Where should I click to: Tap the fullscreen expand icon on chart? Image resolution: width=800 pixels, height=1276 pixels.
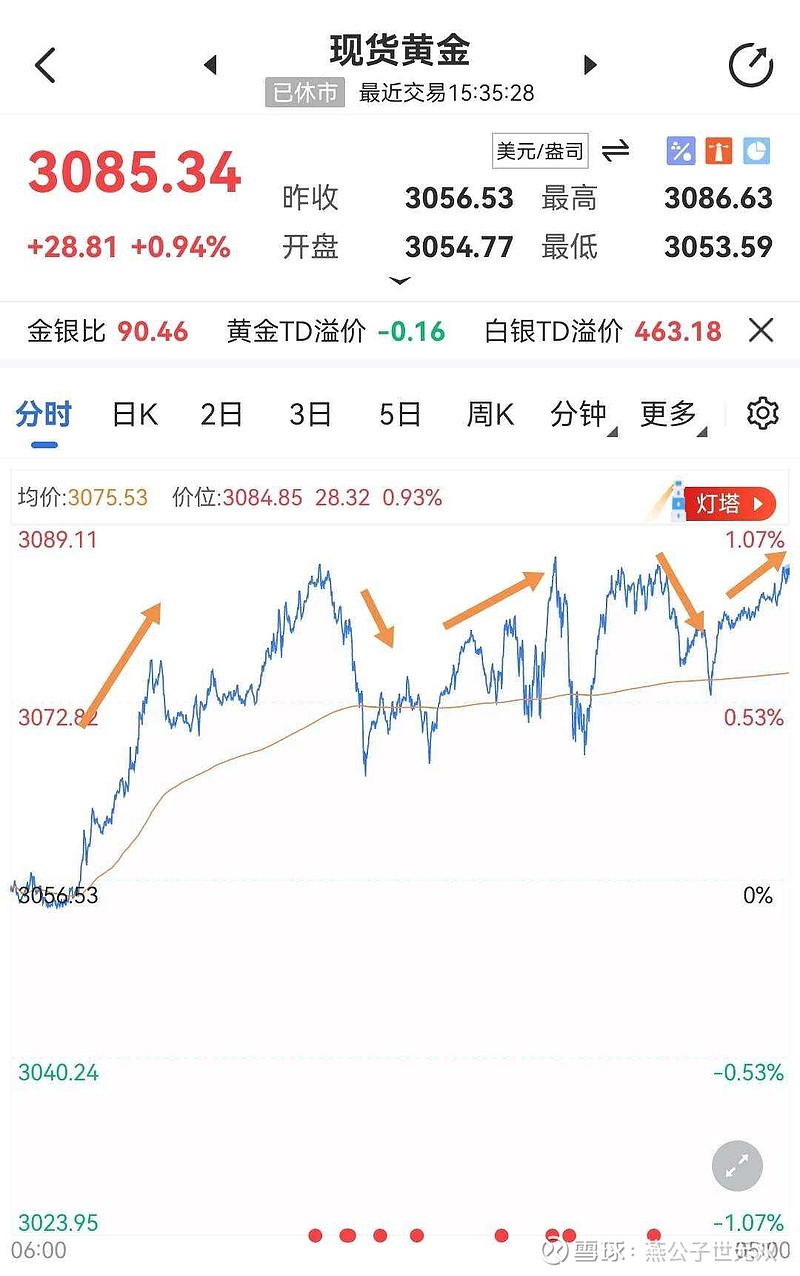[x=737, y=1165]
